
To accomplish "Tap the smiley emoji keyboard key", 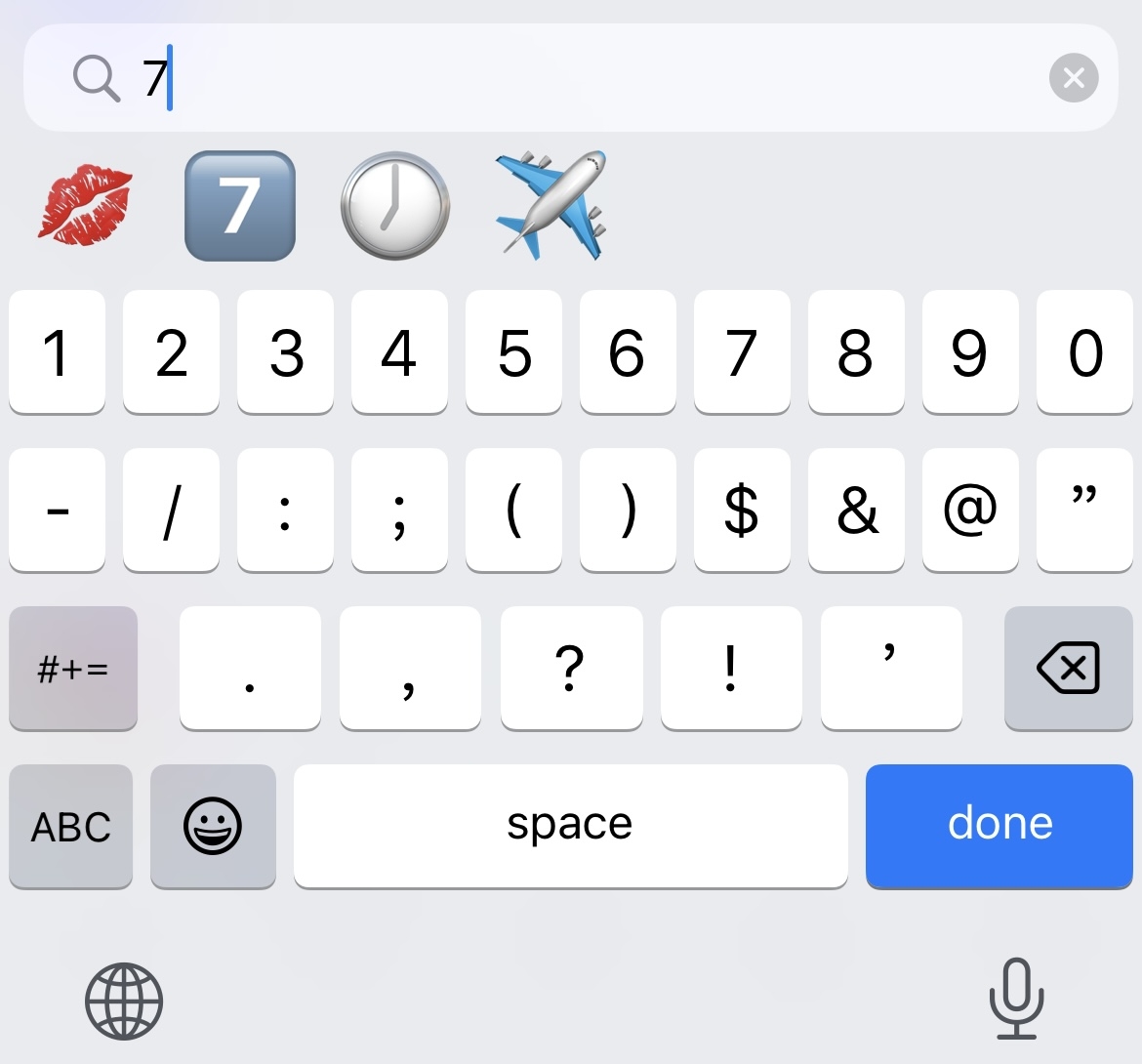I will [213, 826].
